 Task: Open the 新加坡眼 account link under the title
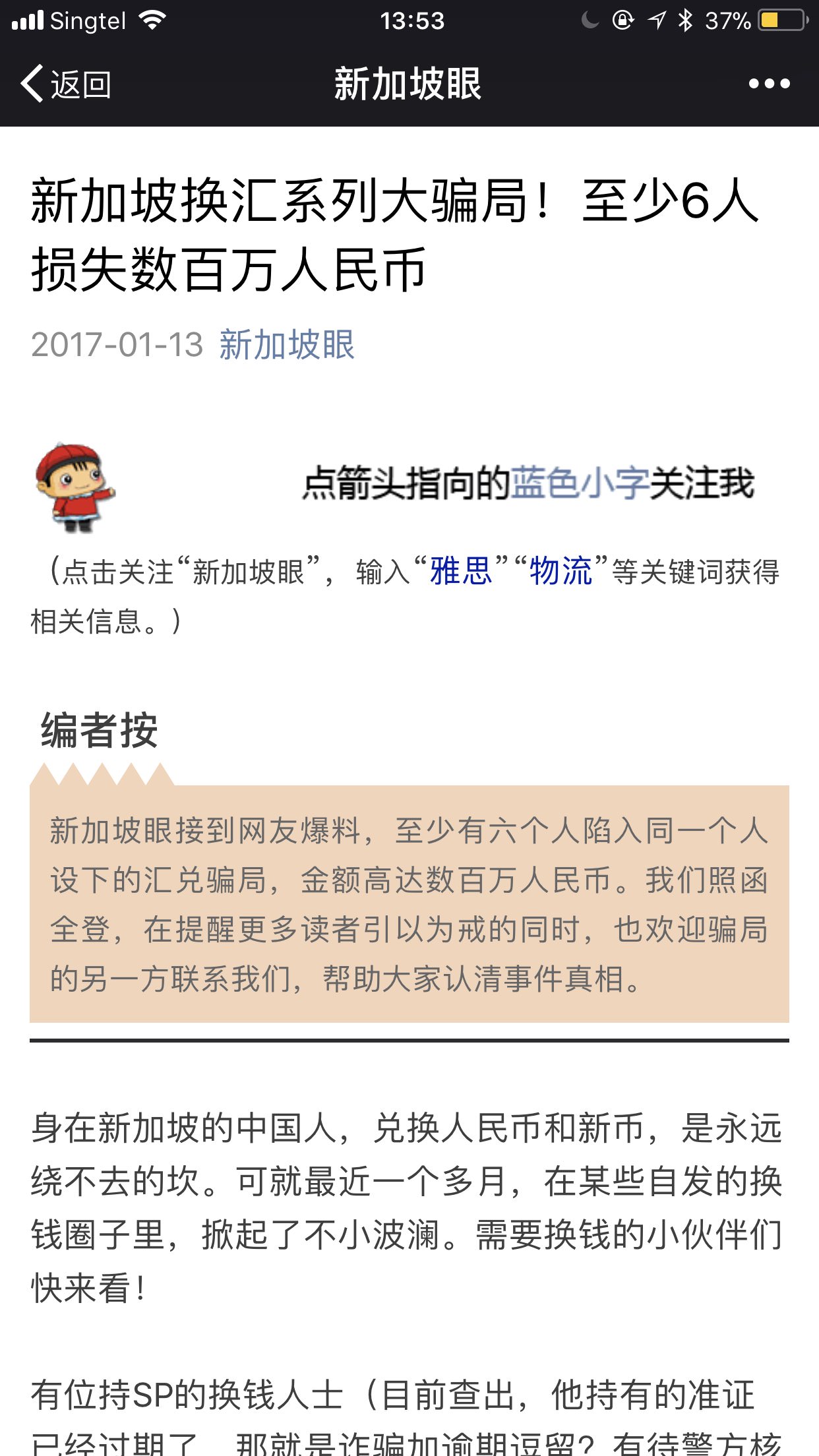pyautogui.click(x=287, y=345)
